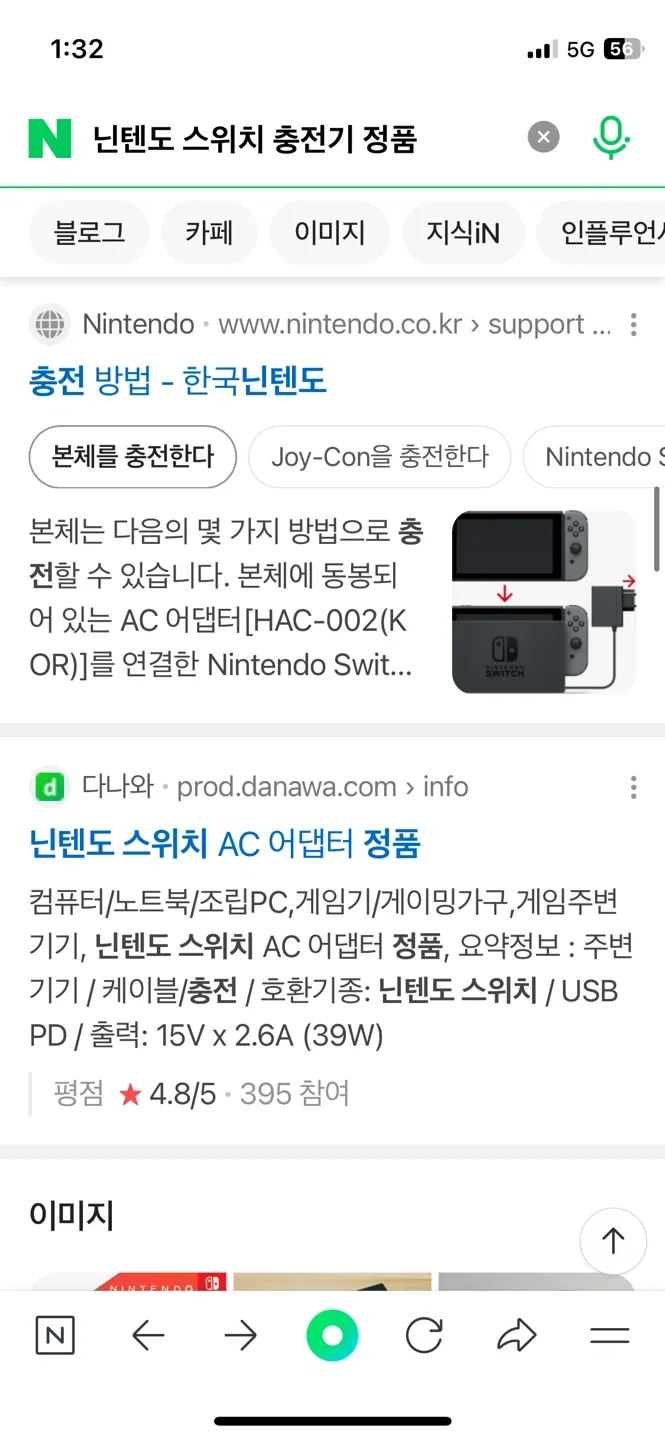Open the 닌텐도 스위치 AC 어댑터 정품 result
Screen dimensions: 665x1440
click(x=225, y=844)
